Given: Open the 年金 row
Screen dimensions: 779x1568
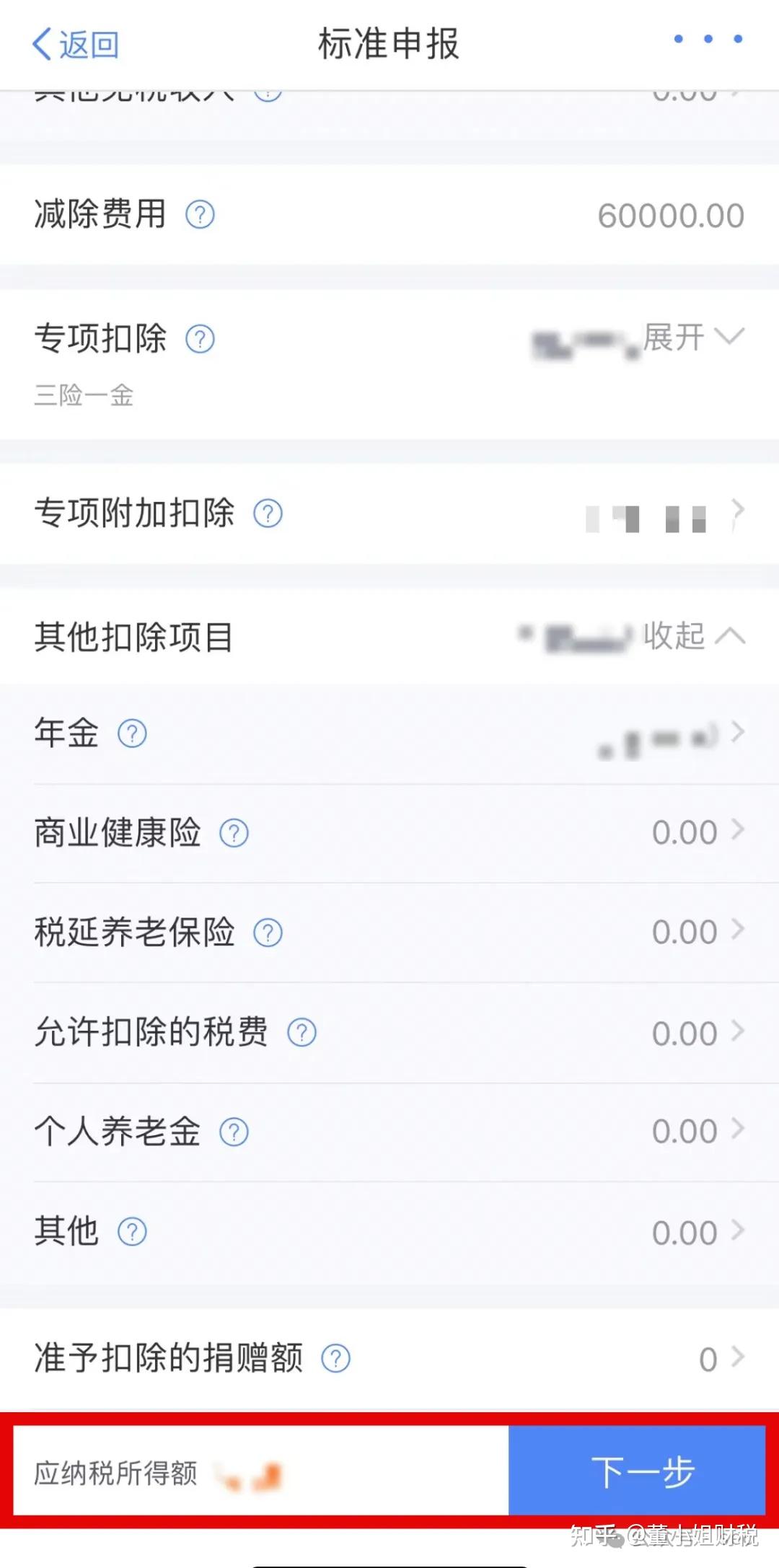Looking at the screenshot, I should 389,734.
